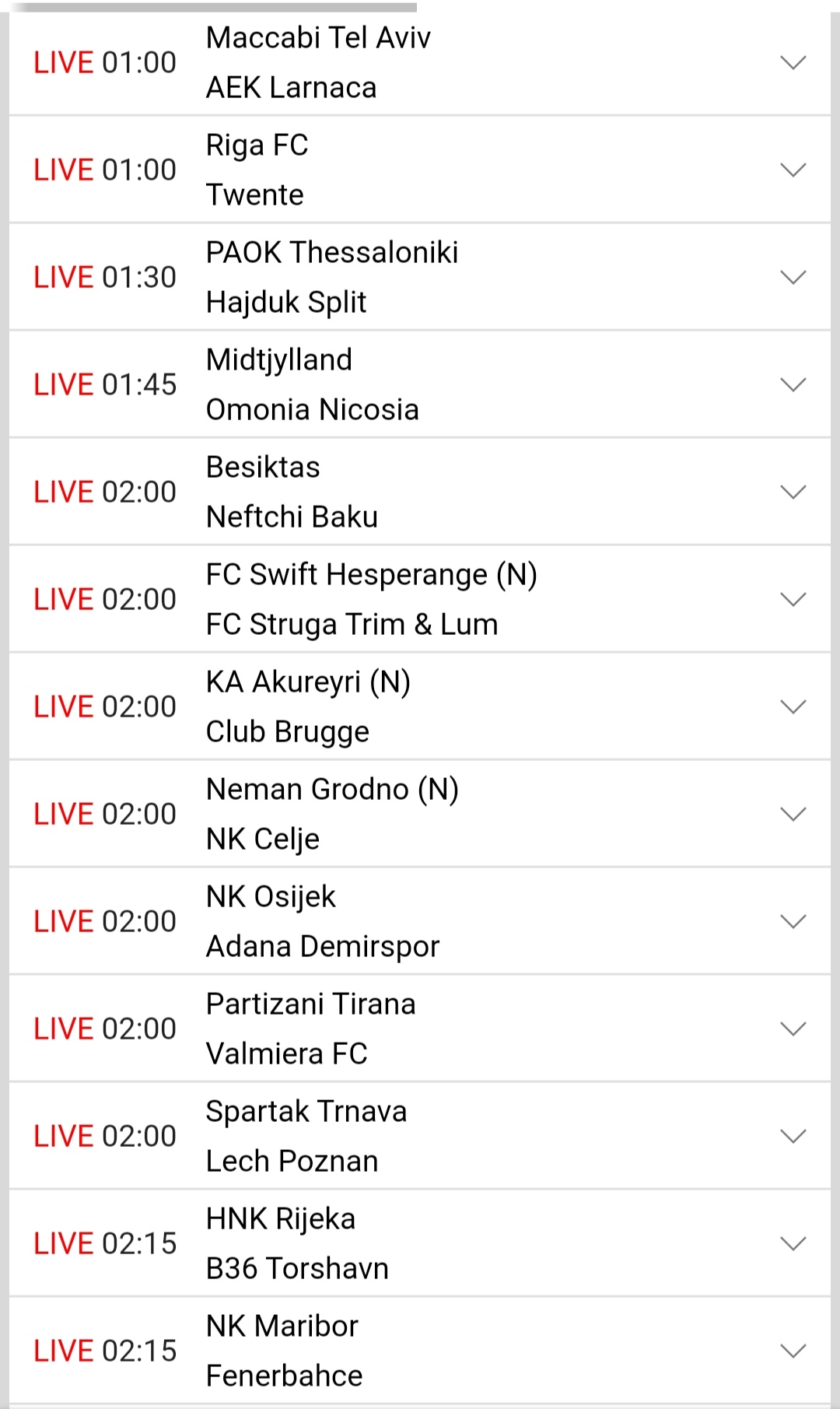Expand the Maccabi Tel Aviv vs AEK Larnaca match
The height and width of the screenshot is (1409, 840).
(793, 63)
